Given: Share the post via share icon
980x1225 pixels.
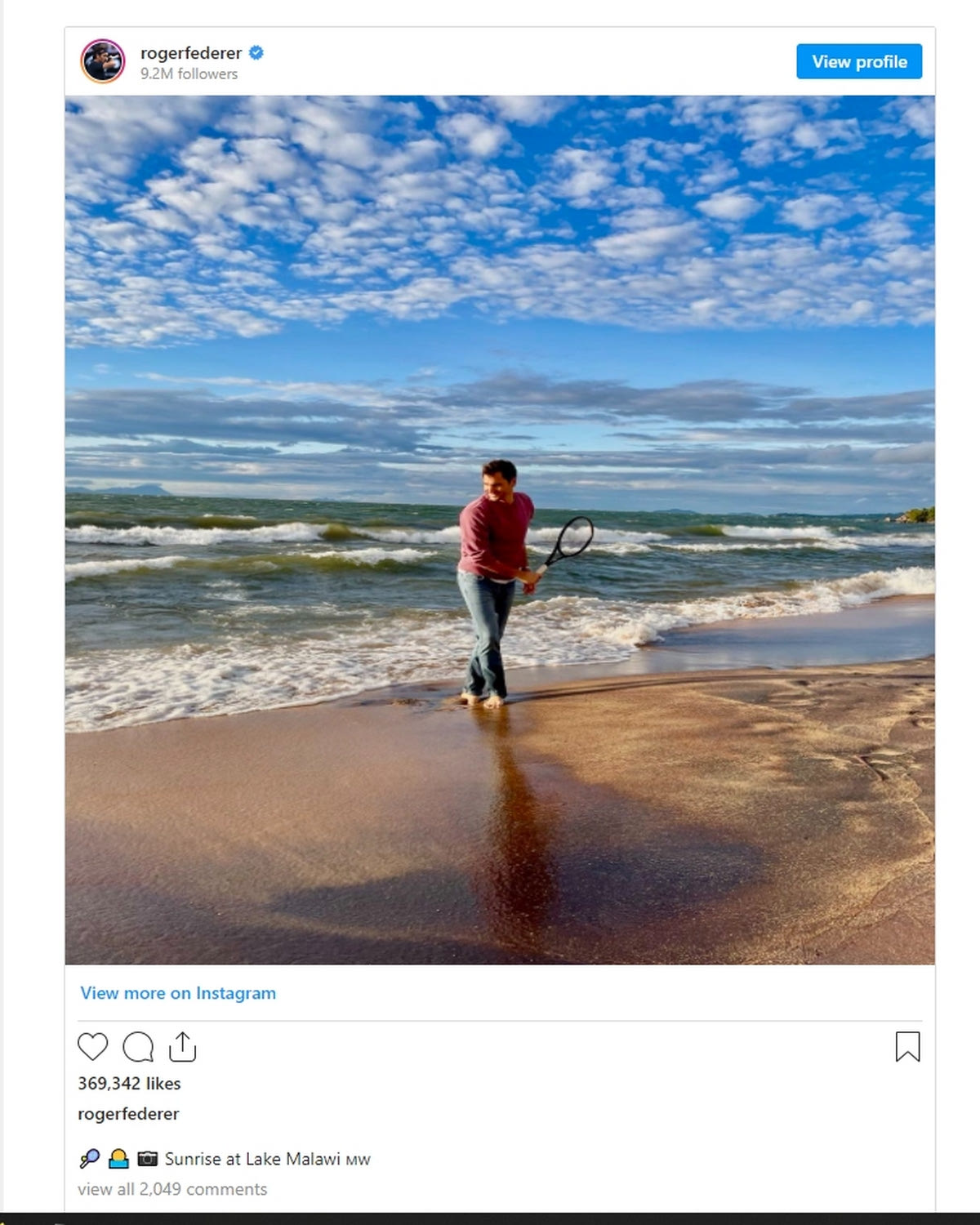Looking at the screenshot, I should pos(183,1047).
